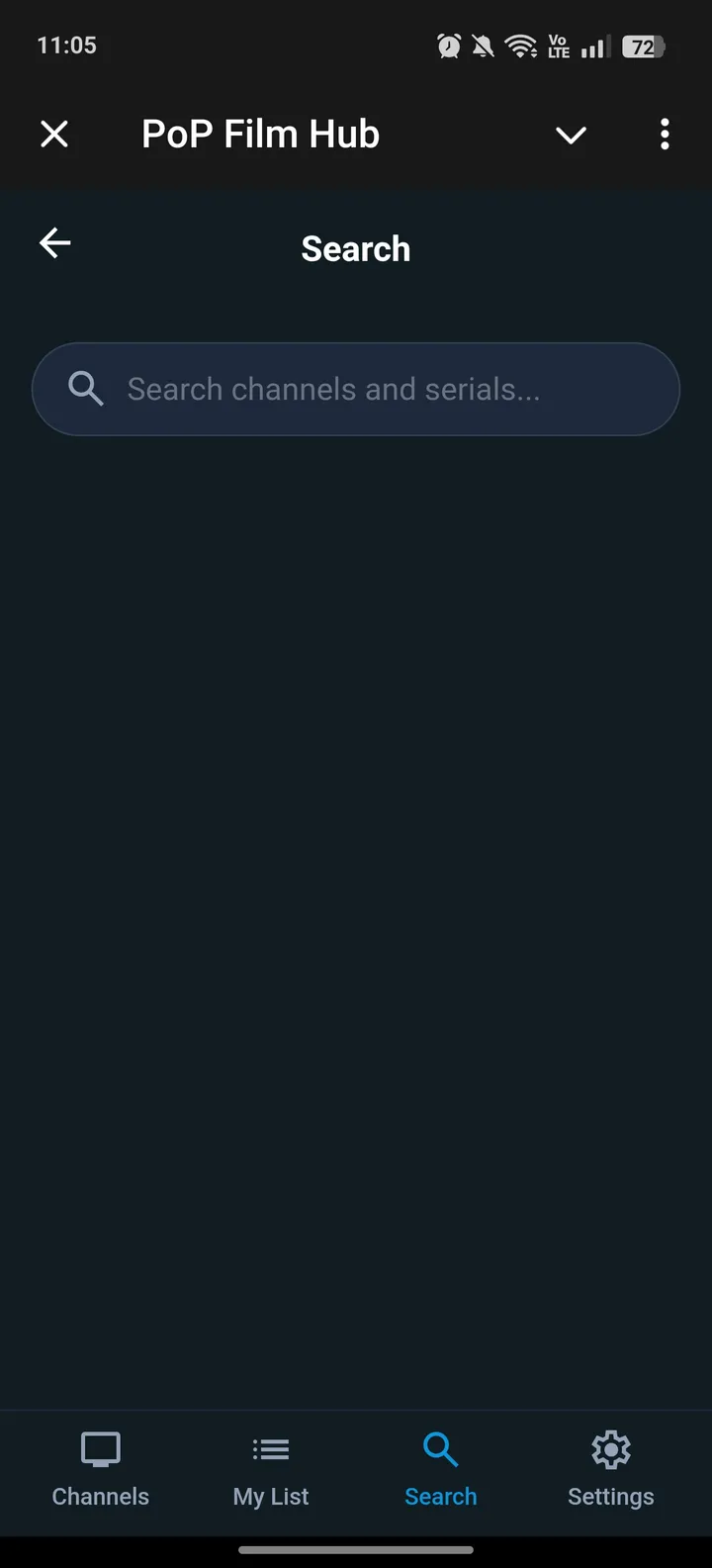712x1568 pixels.
Task: Open My List via its list icon
Action: click(x=270, y=1447)
